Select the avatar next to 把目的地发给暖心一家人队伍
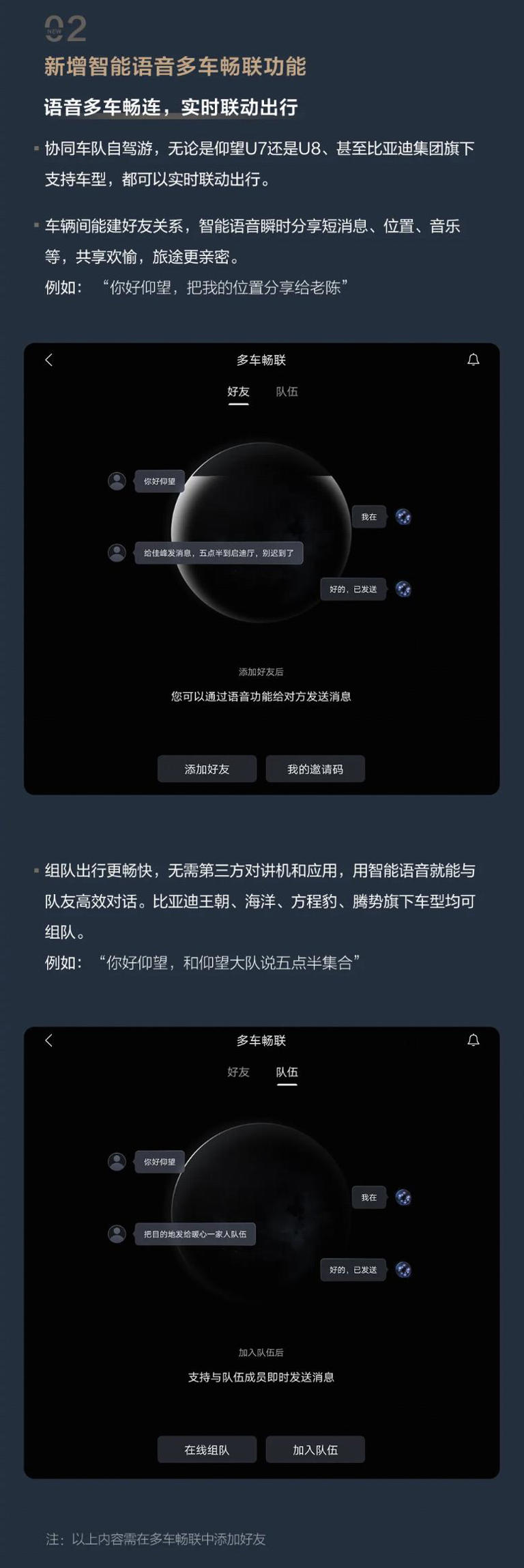Viewport: 524px width, 1568px height. tap(117, 1235)
